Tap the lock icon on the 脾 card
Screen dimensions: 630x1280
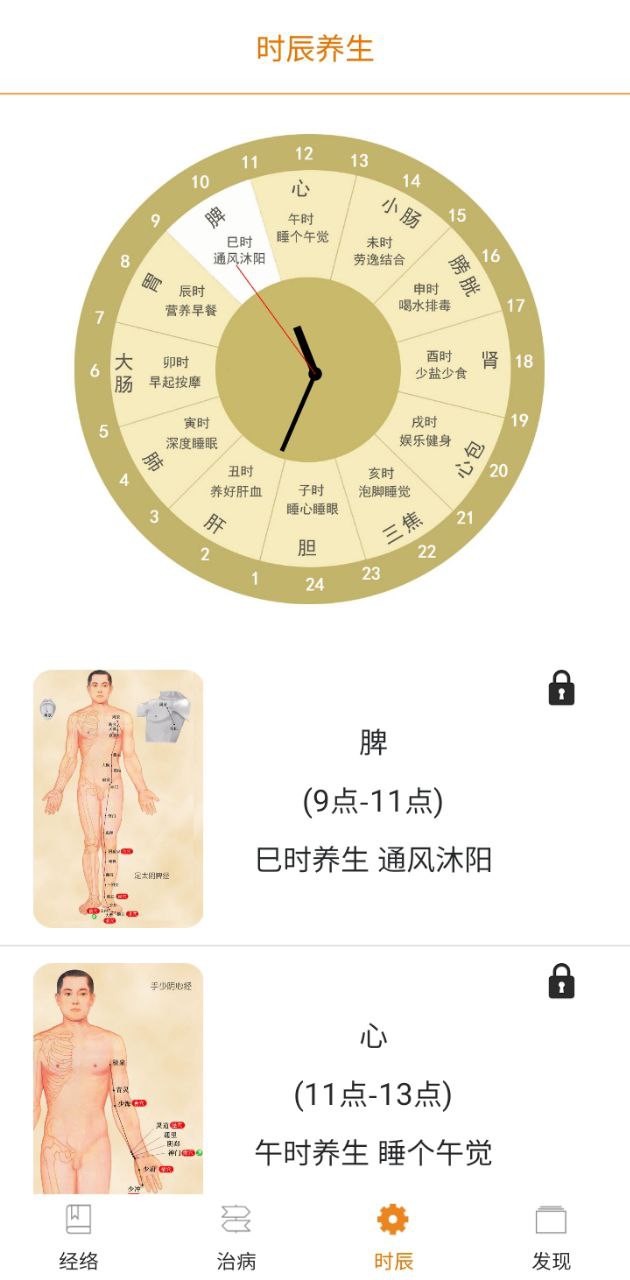562,688
